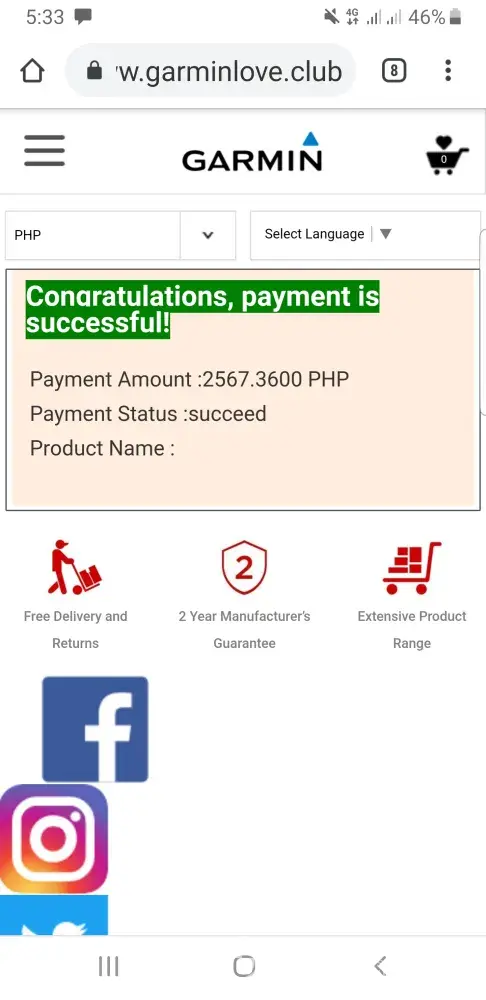Open the browser overflow menu
486x1000 pixels.
[x=448, y=71]
